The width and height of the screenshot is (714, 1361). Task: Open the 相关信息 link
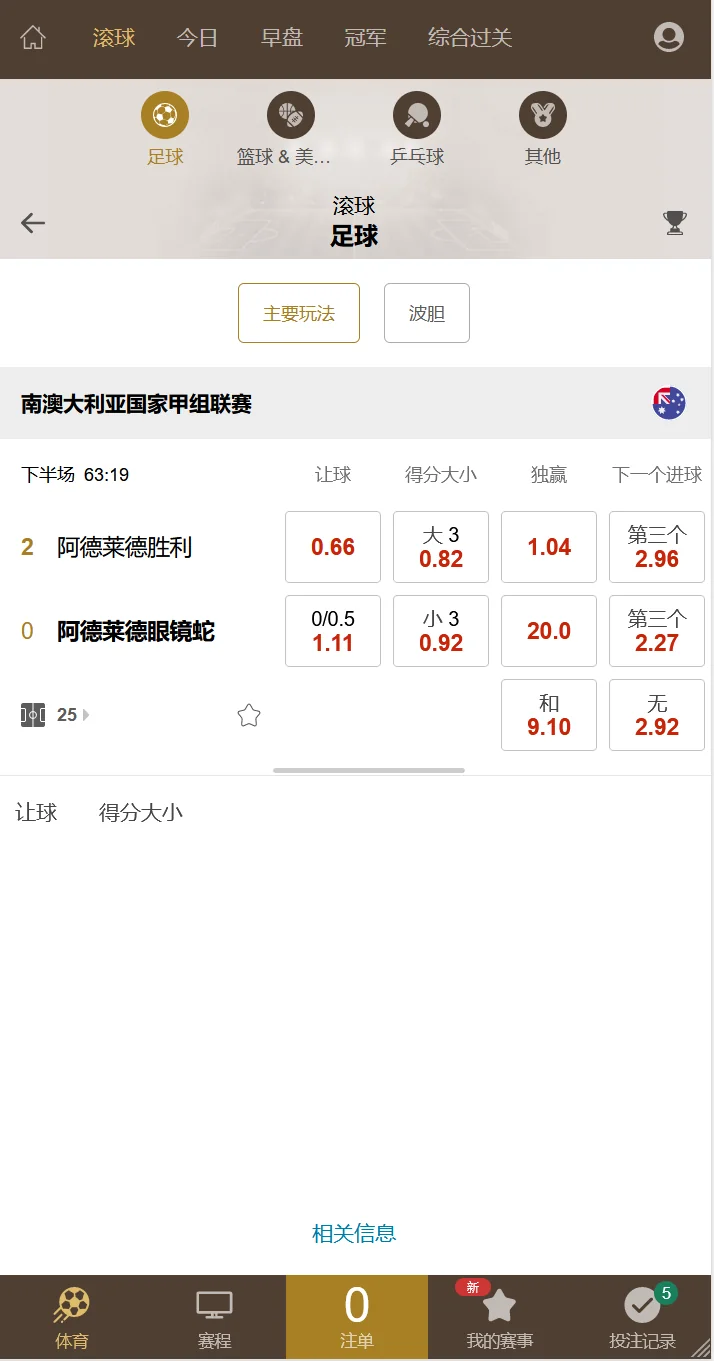click(x=354, y=1233)
